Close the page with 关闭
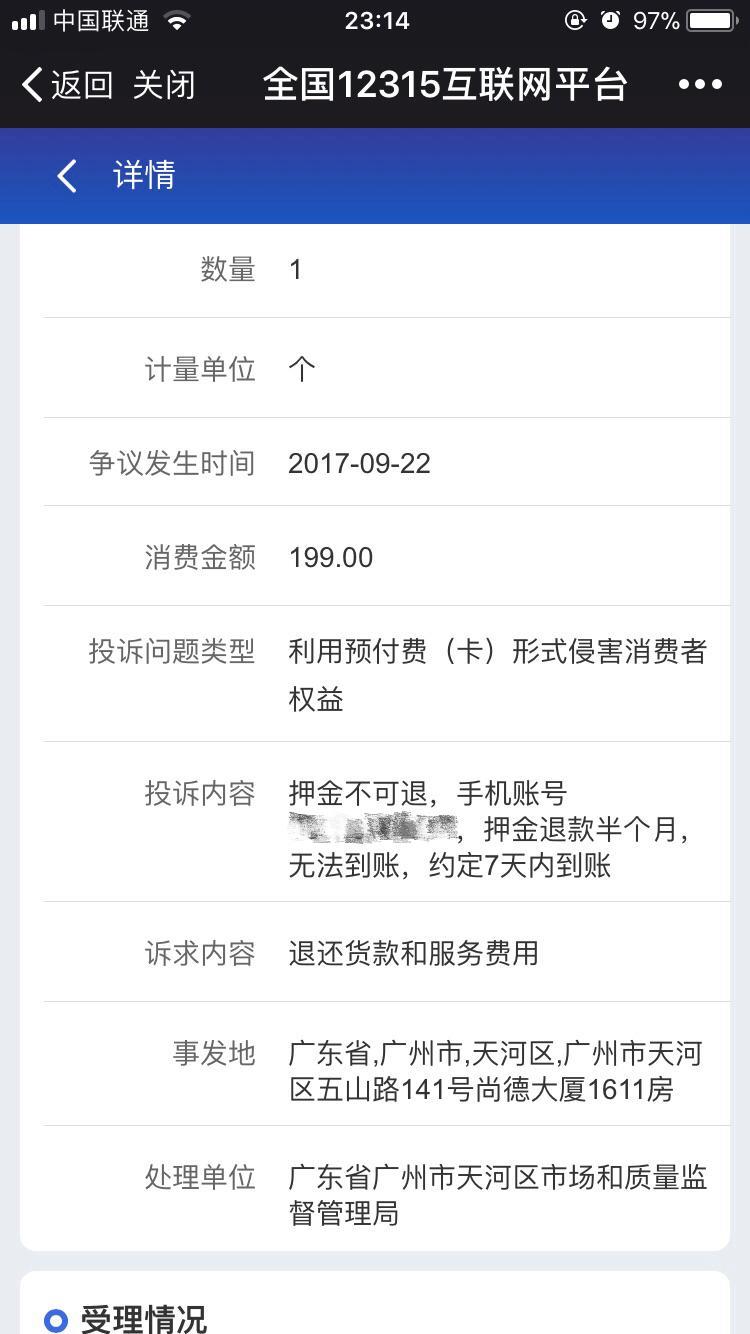Screen dimensions: 750x1334 click(164, 85)
